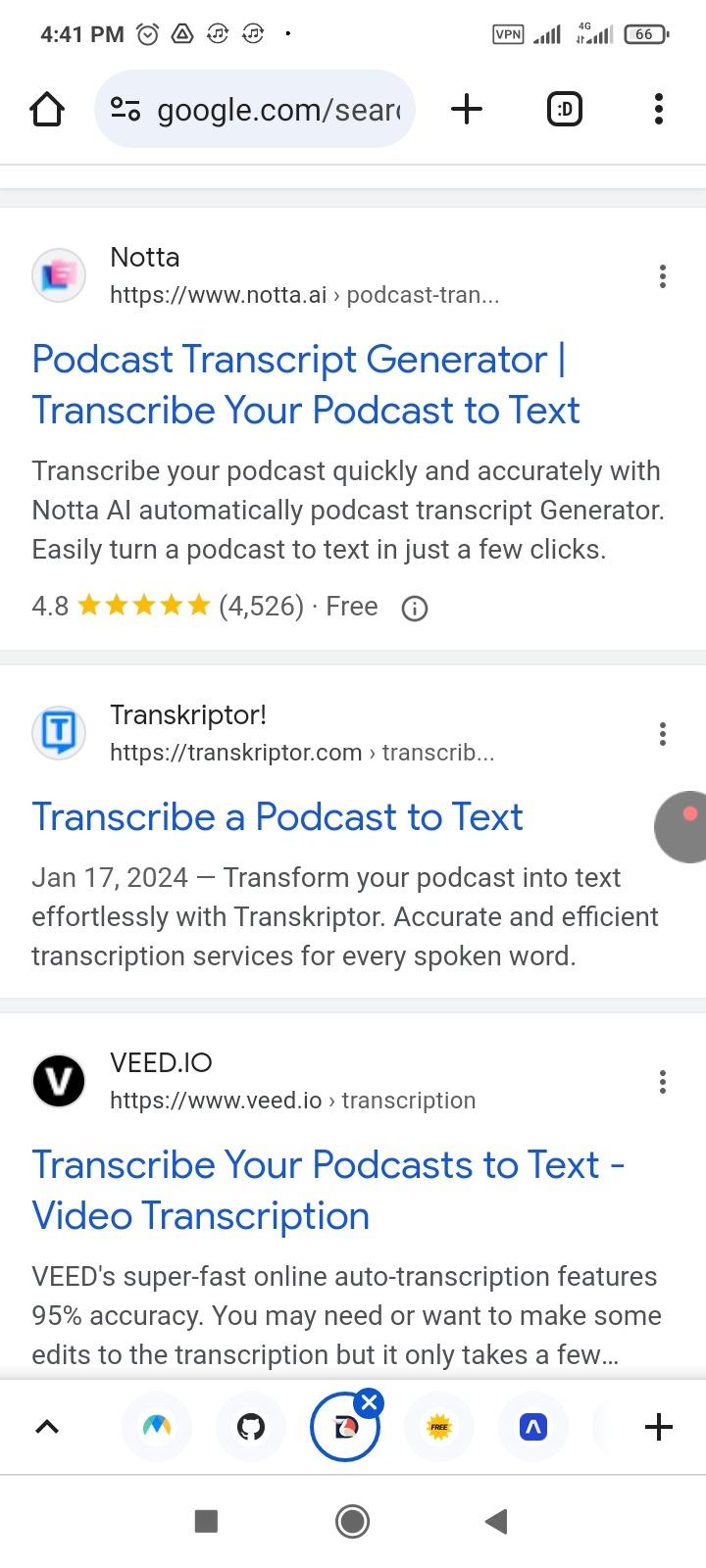Image resolution: width=706 pixels, height=1568 pixels.
Task: Open the tab switcher
Action: point(564,109)
